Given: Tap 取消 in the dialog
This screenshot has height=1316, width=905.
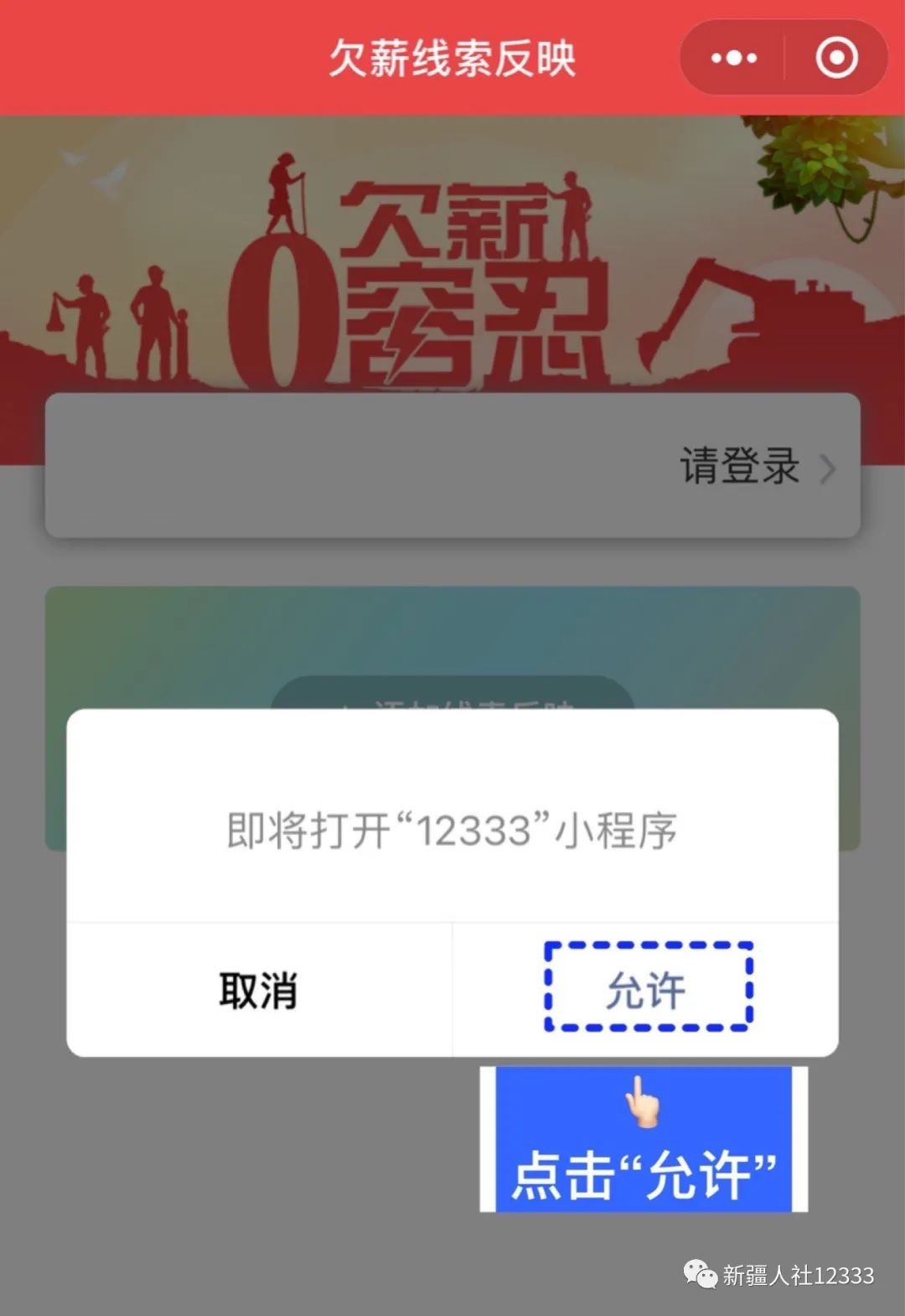Looking at the screenshot, I should click(x=258, y=991).
